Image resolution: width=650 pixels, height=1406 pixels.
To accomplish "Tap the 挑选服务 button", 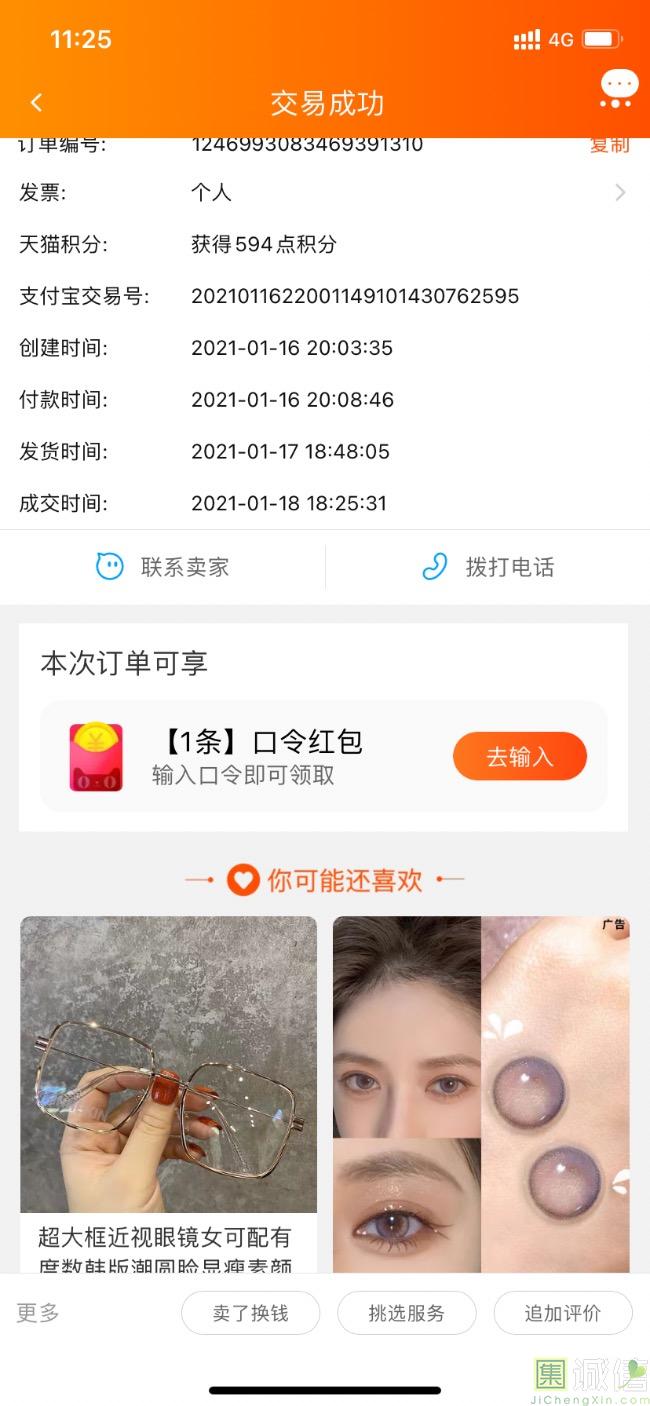I will (406, 1313).
